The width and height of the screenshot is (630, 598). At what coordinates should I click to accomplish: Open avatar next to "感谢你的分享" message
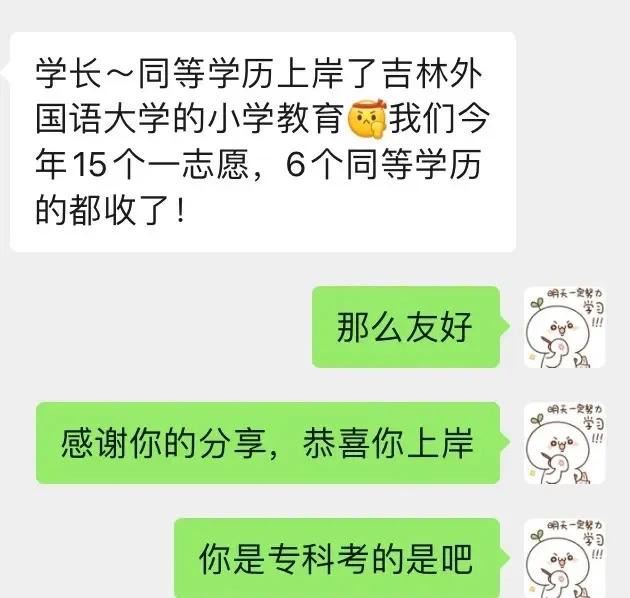[564, 443]
